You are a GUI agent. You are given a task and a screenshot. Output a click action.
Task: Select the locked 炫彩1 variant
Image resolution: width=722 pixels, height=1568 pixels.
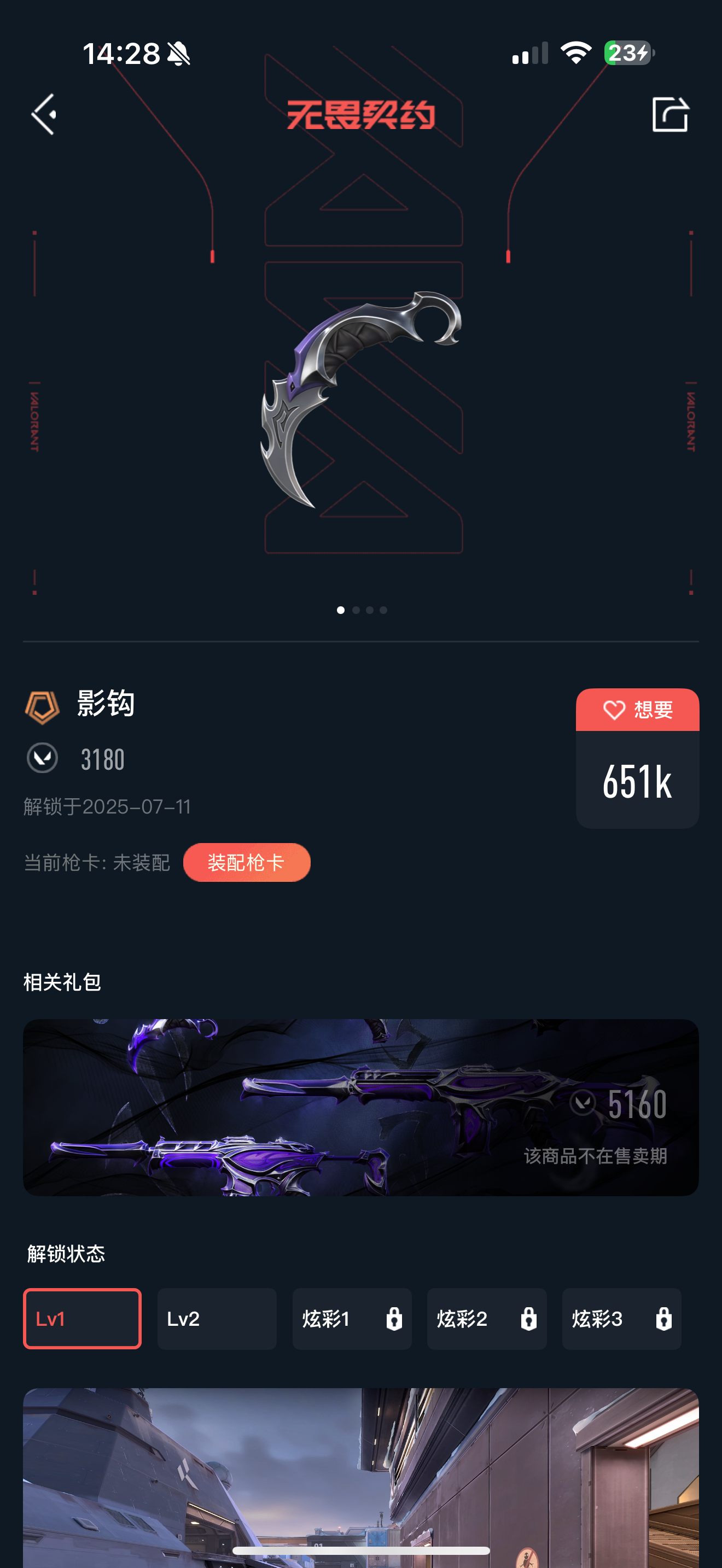tap(352, 1319)
